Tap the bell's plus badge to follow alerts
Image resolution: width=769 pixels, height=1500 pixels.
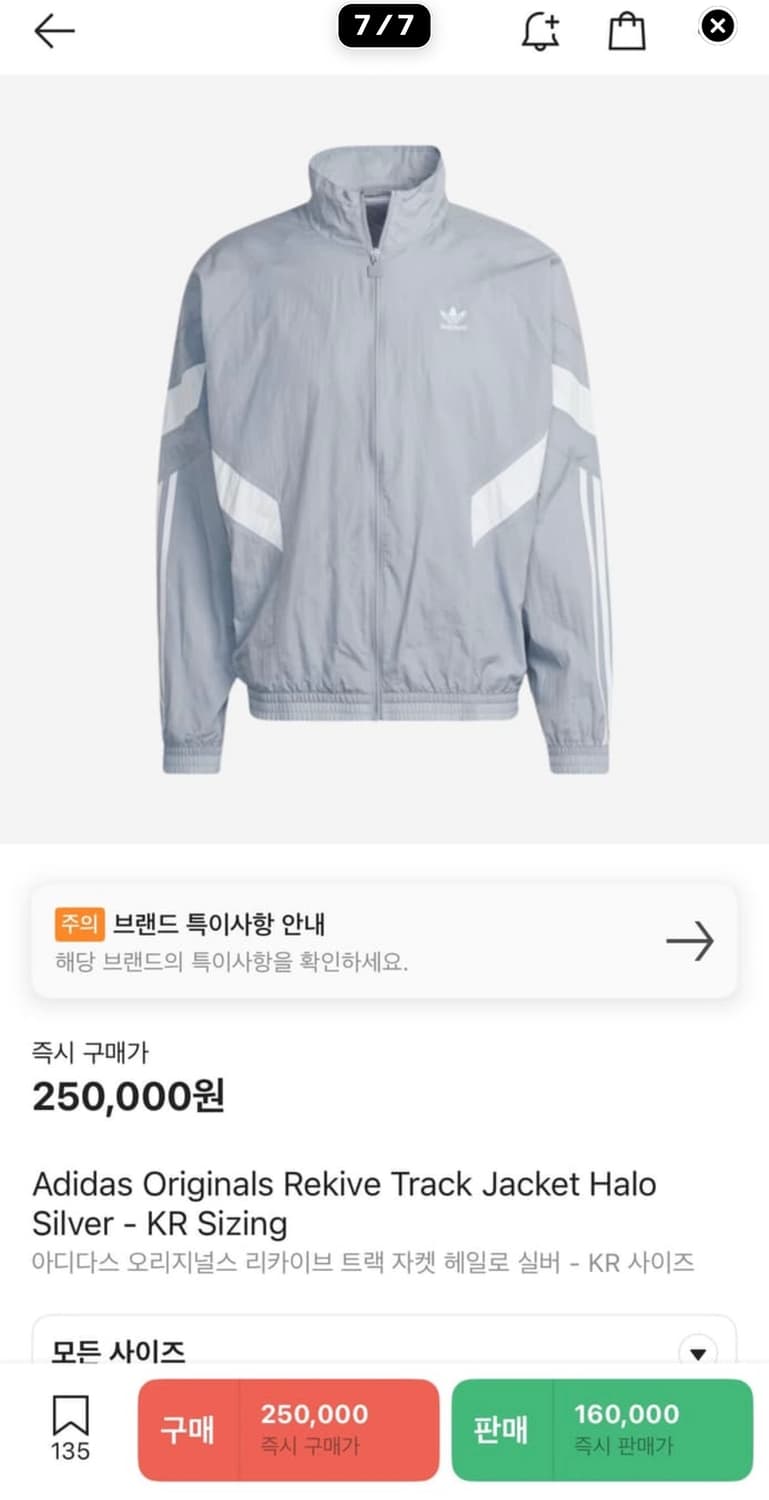tap(551, 21)
